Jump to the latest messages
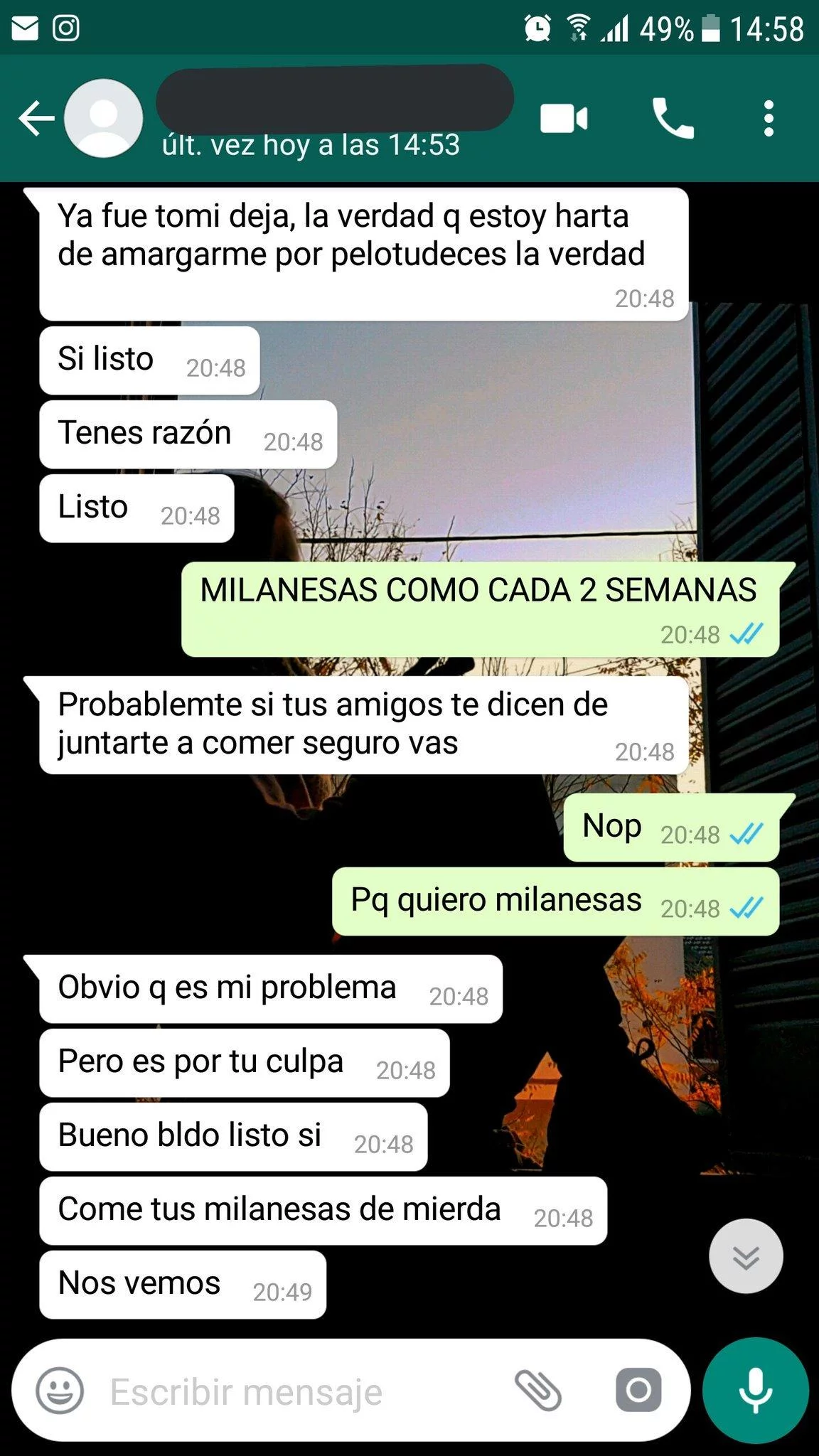Image resolution: width=819 pixels, height=1456 pixels. (746, 1256)
